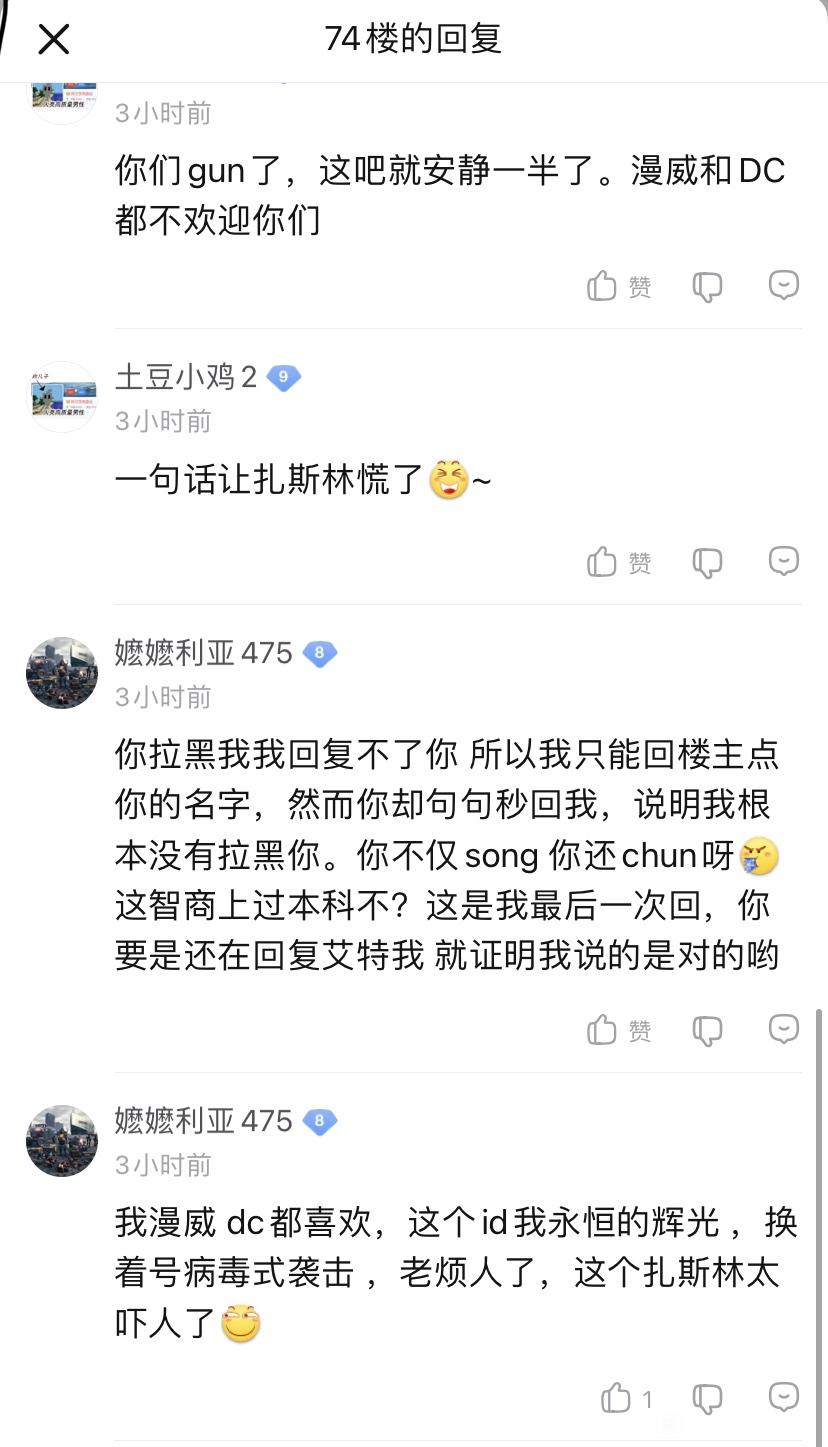The height and width of the screenshot is (1447, 828).
Task: Like 嬷嬷利亚475's reply about 拉黑
Action: click(618, 1031)
